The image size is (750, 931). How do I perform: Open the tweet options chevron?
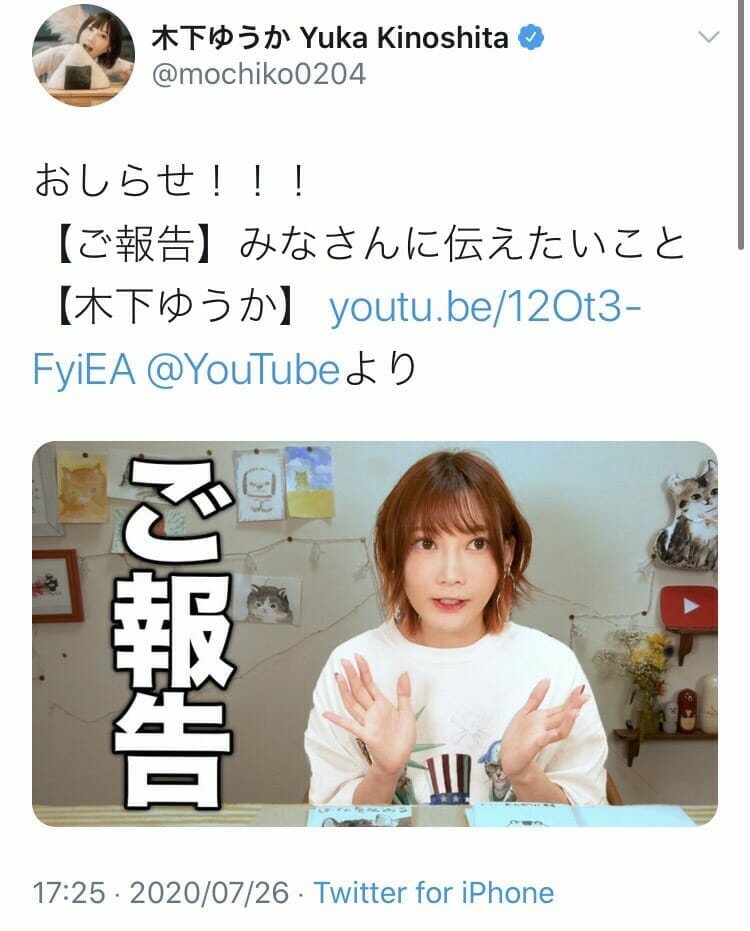pos(708,38)
